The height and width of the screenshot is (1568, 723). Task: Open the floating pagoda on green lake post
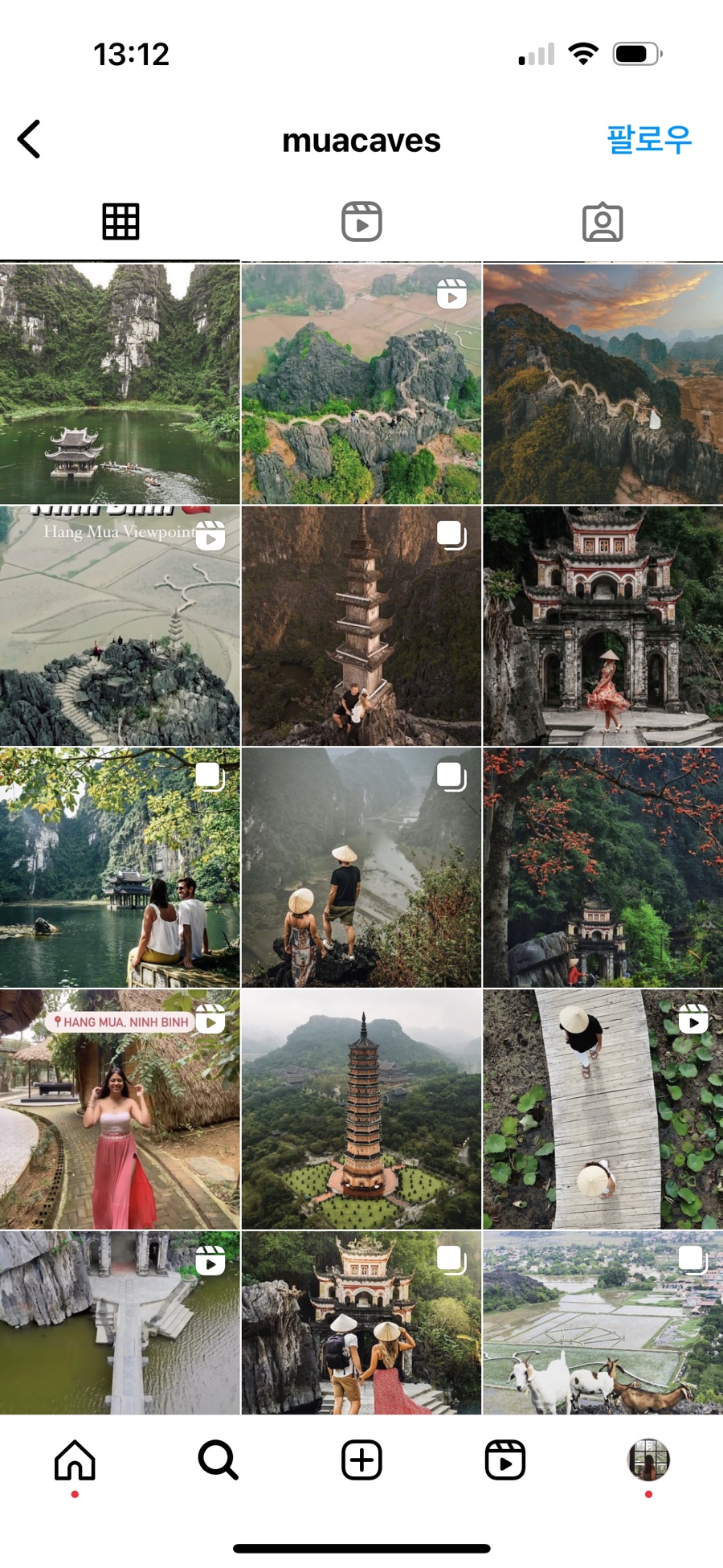(120, 384)
